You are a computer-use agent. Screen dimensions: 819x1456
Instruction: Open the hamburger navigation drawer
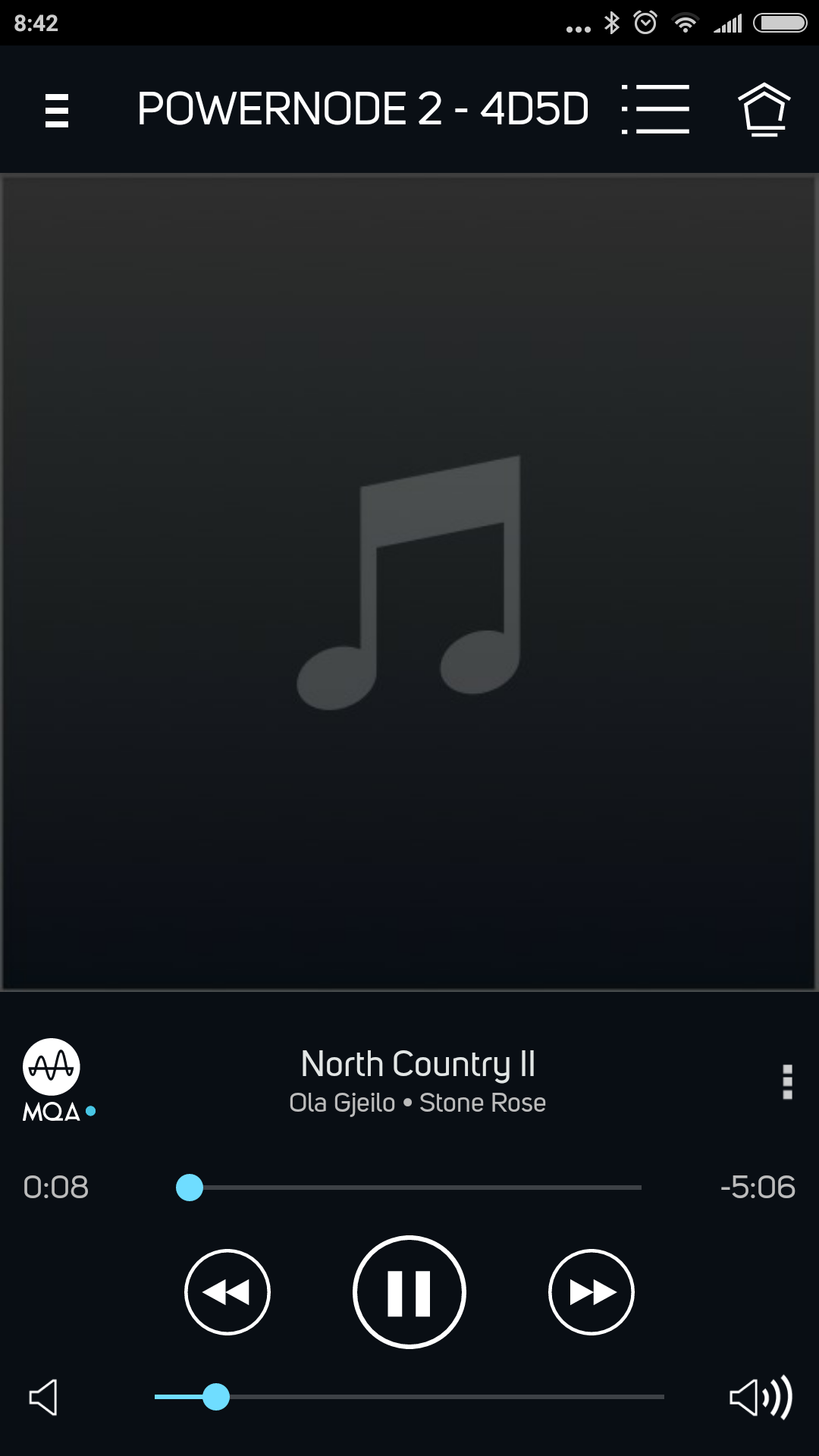[57, 110]
